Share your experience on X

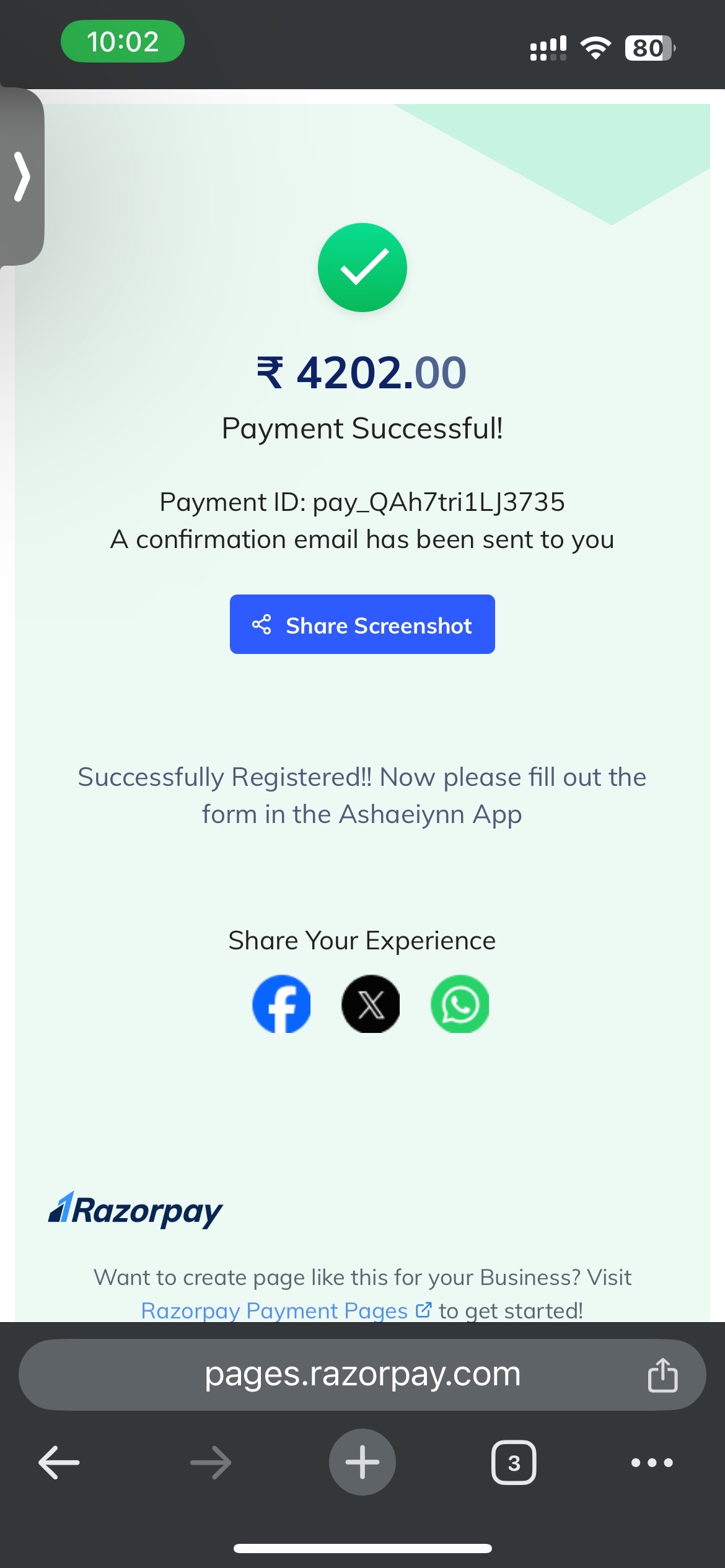[x=371, y=1004]
